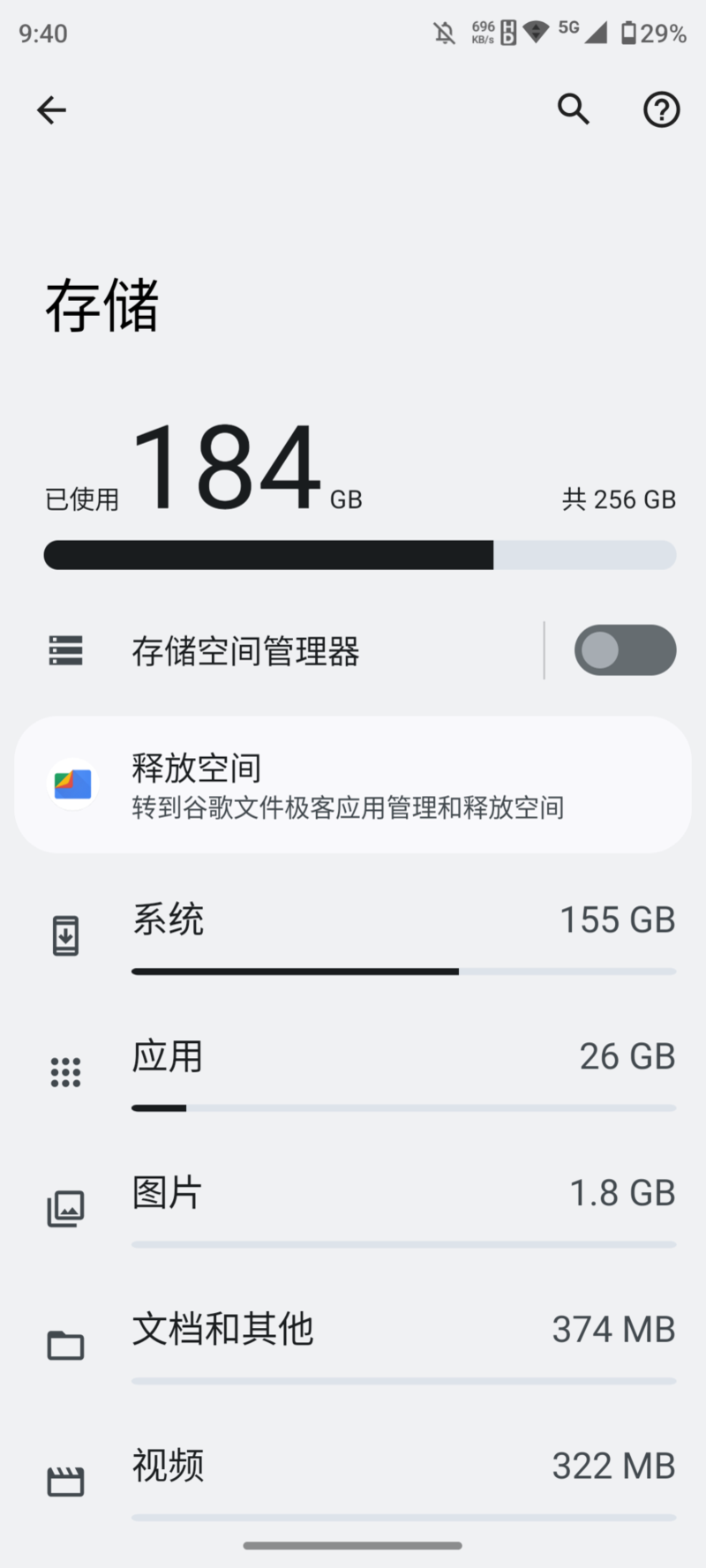706x1568 pixels.
Task: Open the help question-mark icon
Action: [x=661, y=110]
